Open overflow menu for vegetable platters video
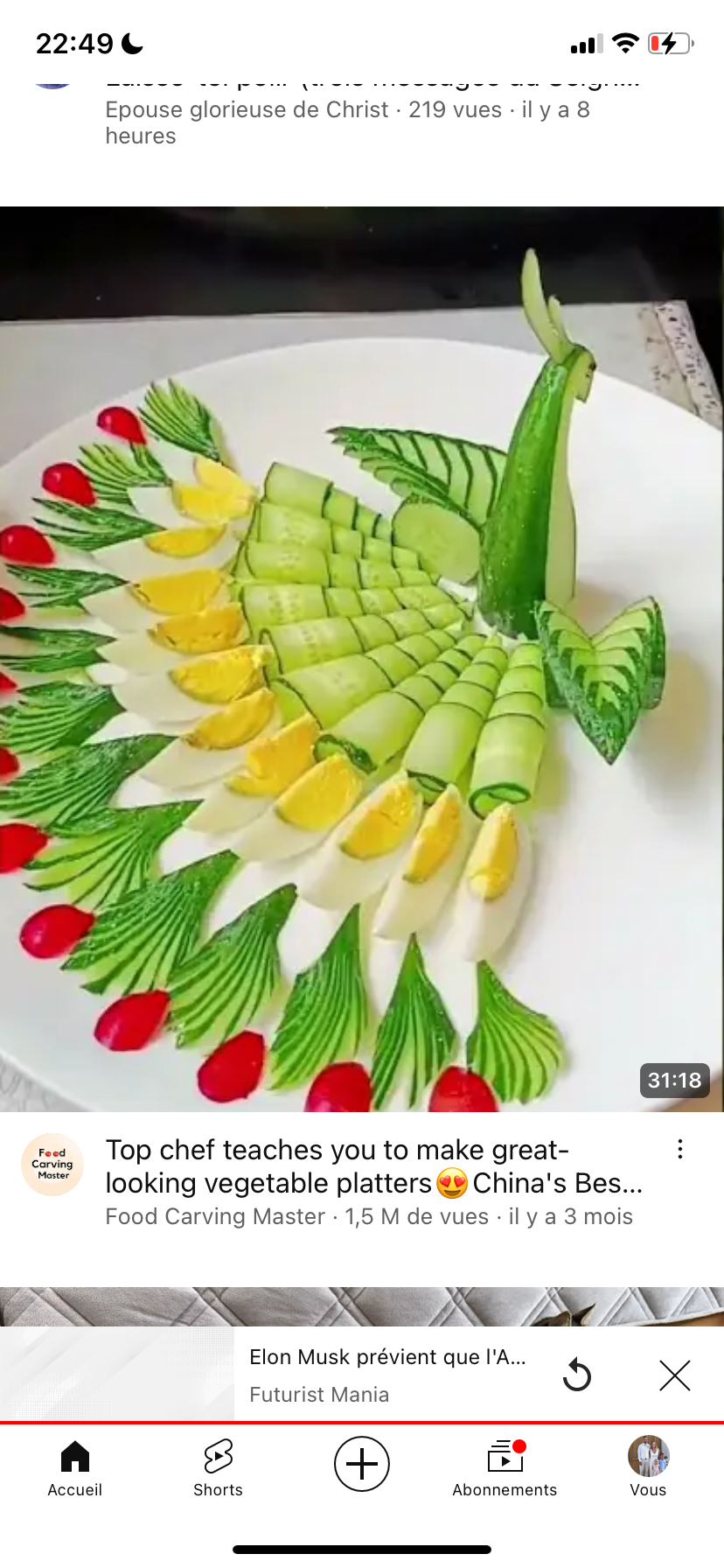This screenshot has height=1568, width=724. 680,1150
